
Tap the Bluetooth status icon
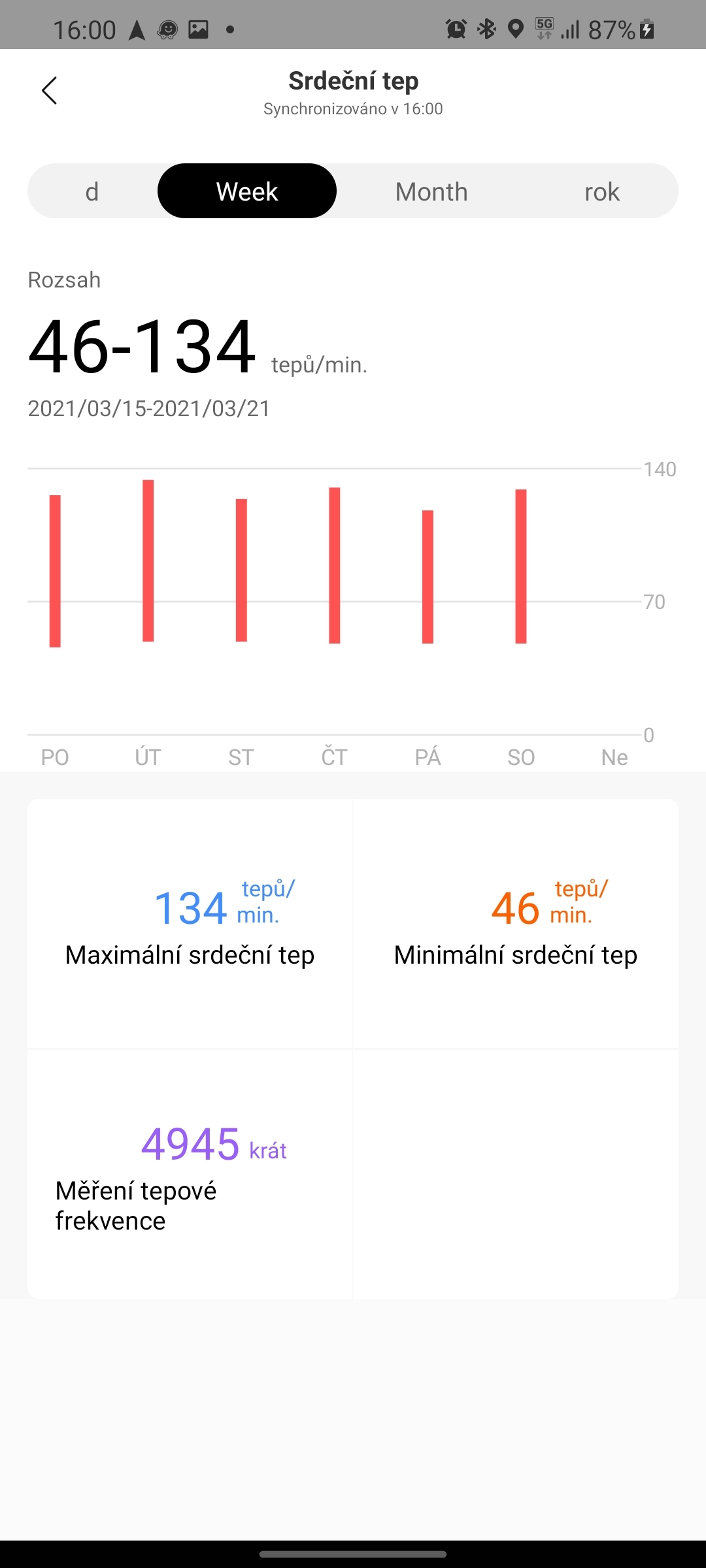coord(485,29)
